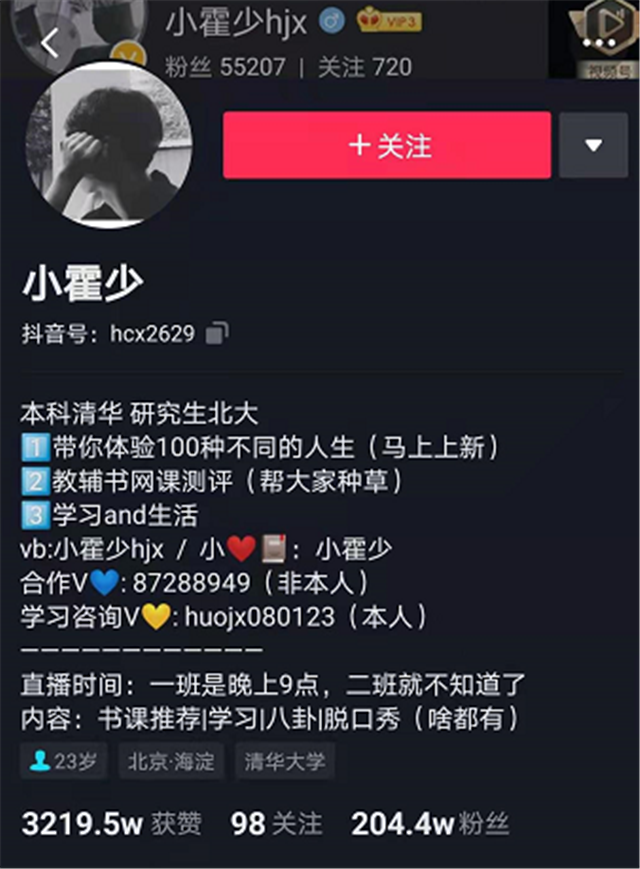The width and height of the screenshot is (640, 869).
Task: Copy the 抖音号 hcx2629
Action: point(217,333)
